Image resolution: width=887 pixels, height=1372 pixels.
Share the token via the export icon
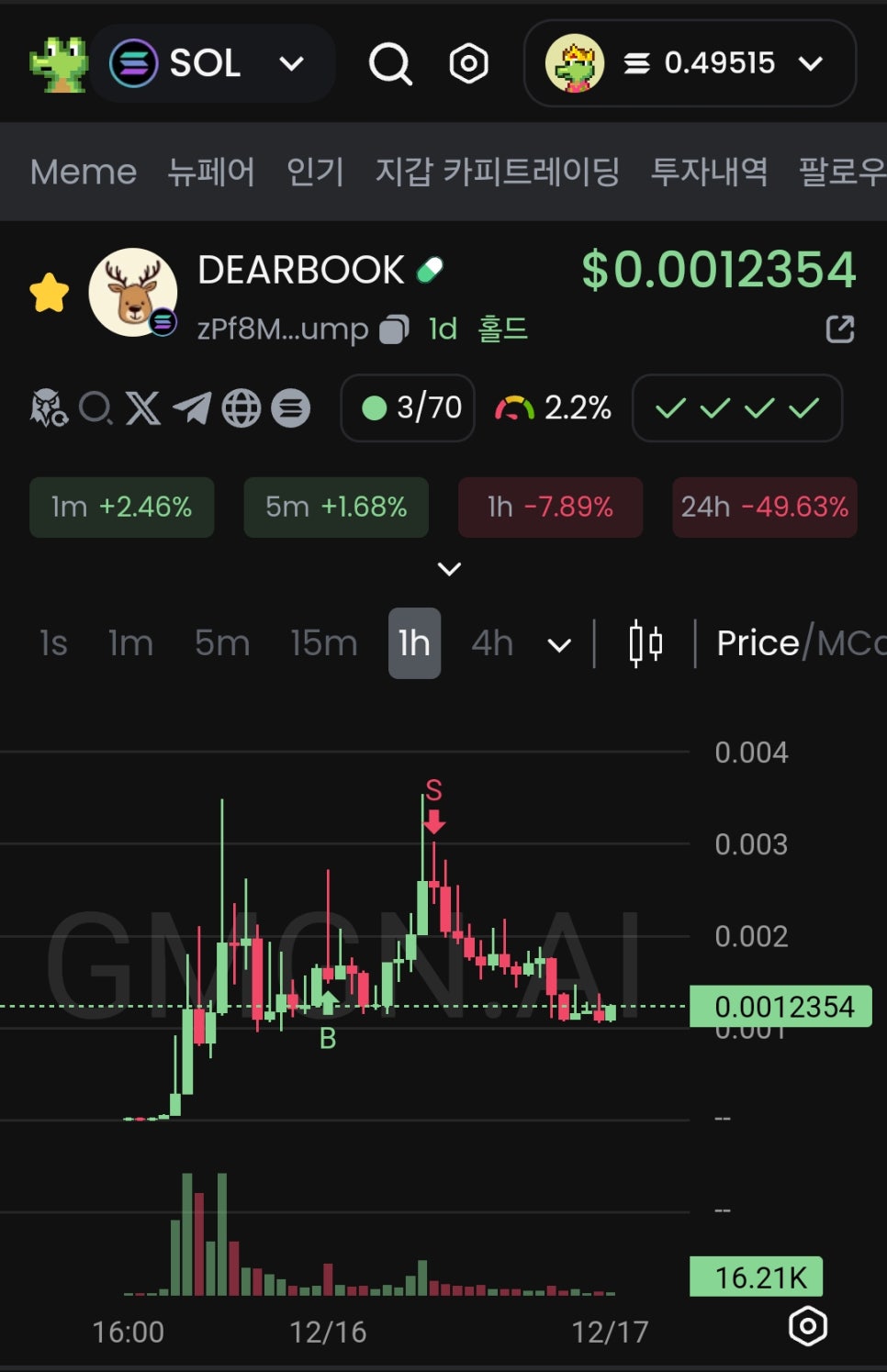click(x=839, y=329)
